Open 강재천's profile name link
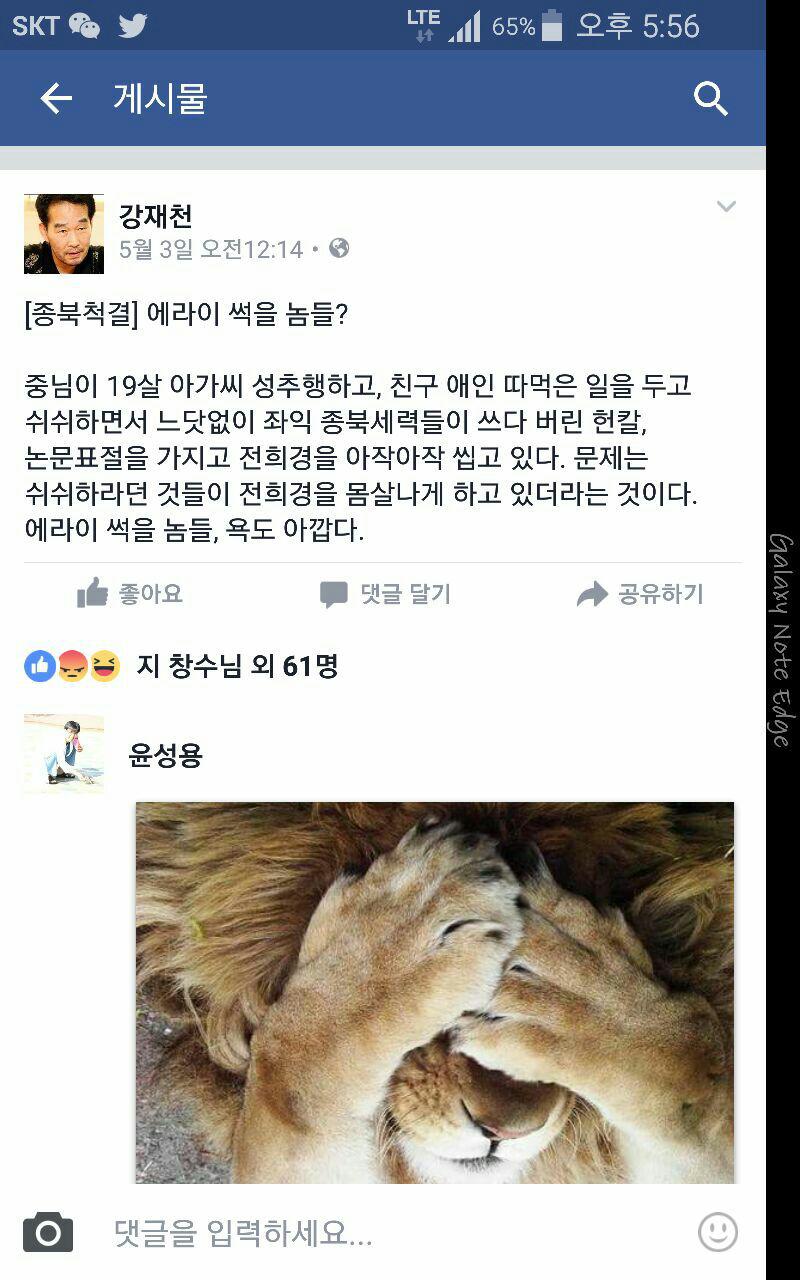Screen dimensions: 800x1280 (155, 215)
